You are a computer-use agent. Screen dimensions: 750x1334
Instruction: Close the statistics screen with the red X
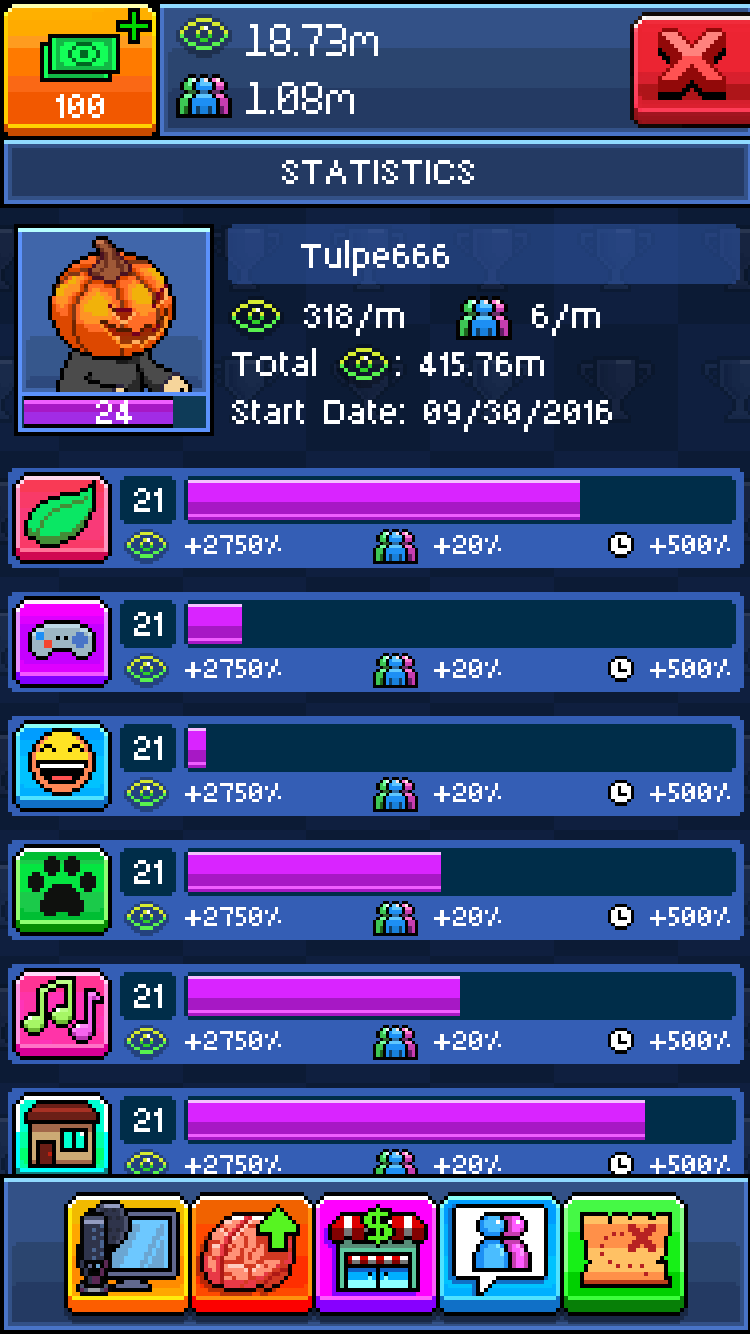point(691,66)
